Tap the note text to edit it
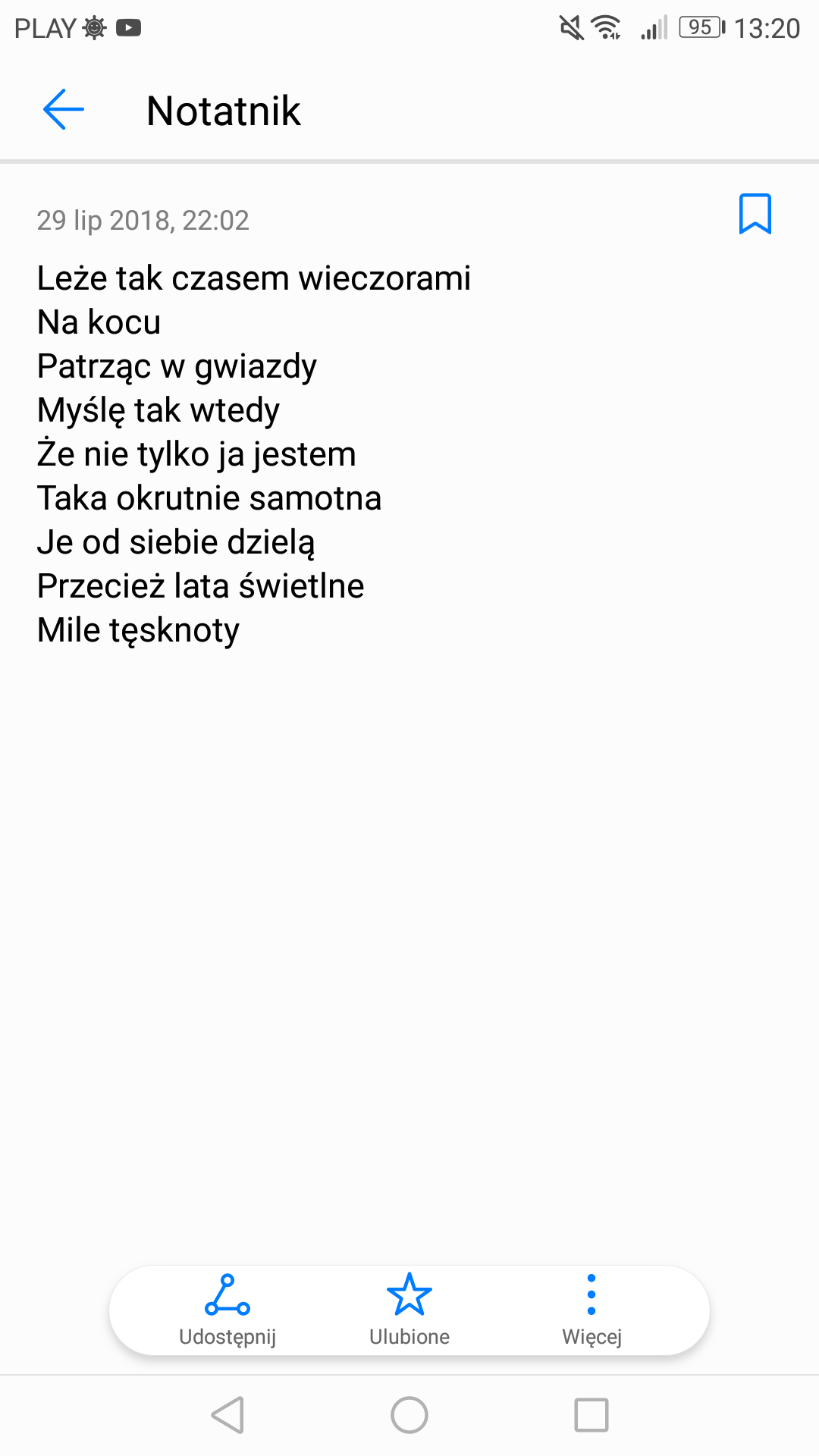Screen dimensions: 819x1456 click(254, 453)
